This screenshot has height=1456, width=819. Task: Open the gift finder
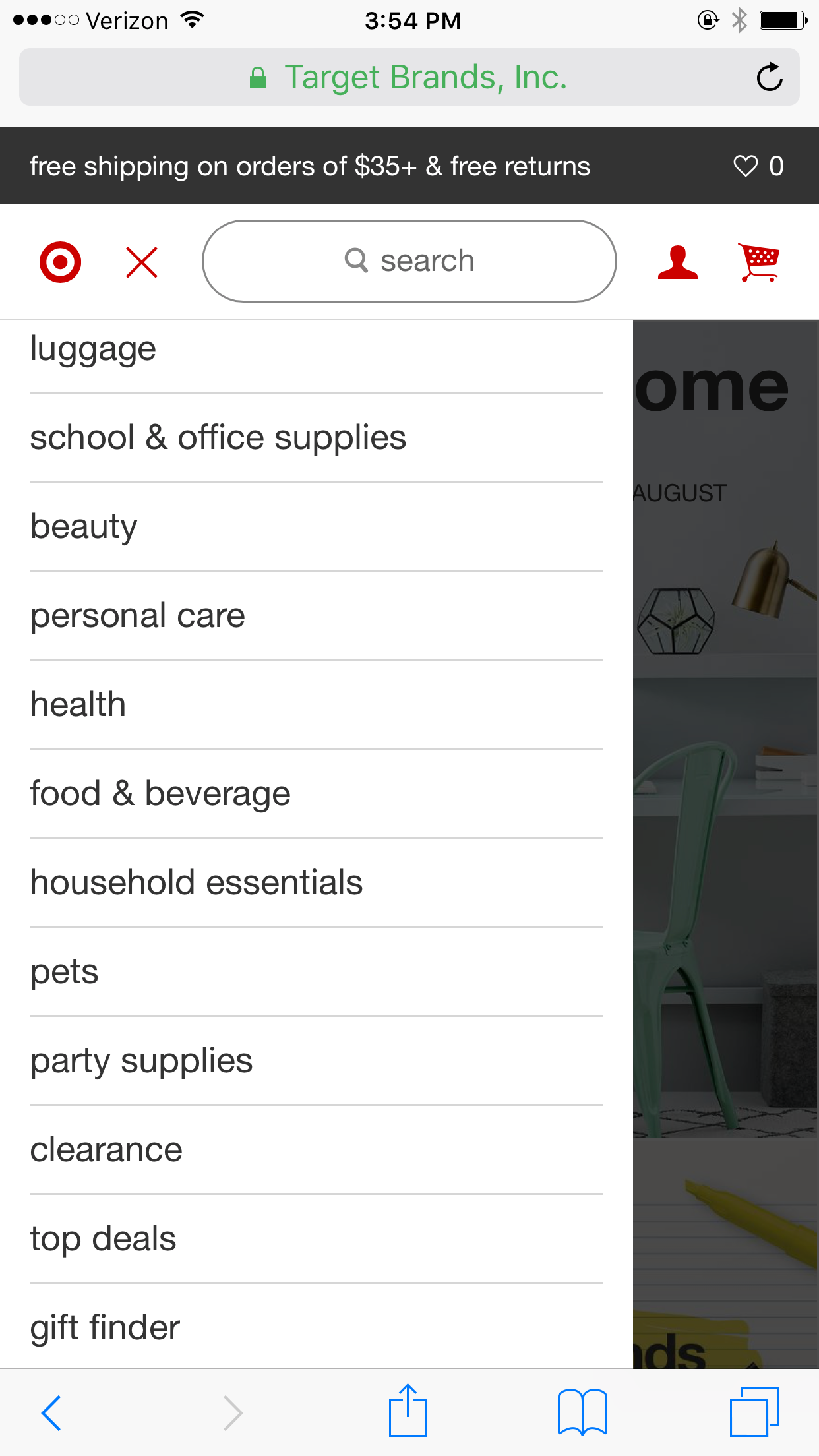click(x=105, y=1327)
